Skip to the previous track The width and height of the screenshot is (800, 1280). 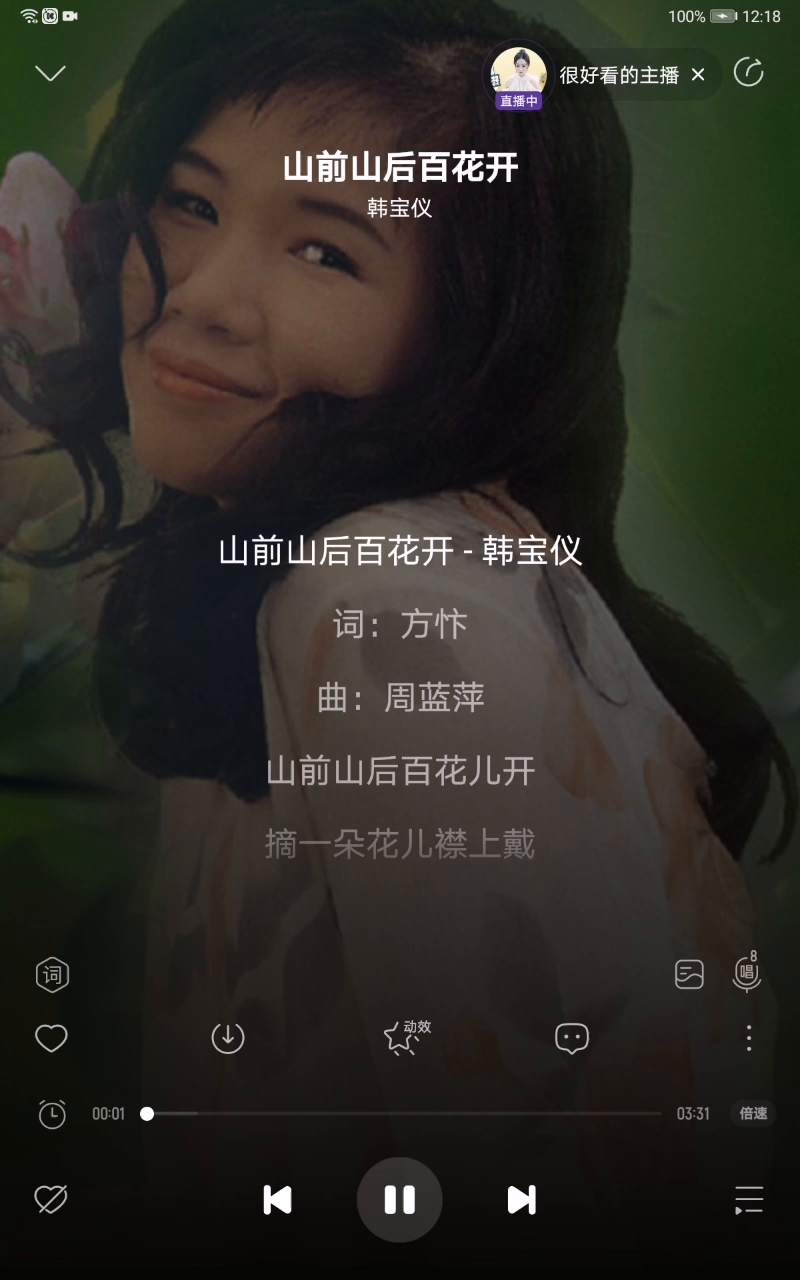coord(277,1199)
